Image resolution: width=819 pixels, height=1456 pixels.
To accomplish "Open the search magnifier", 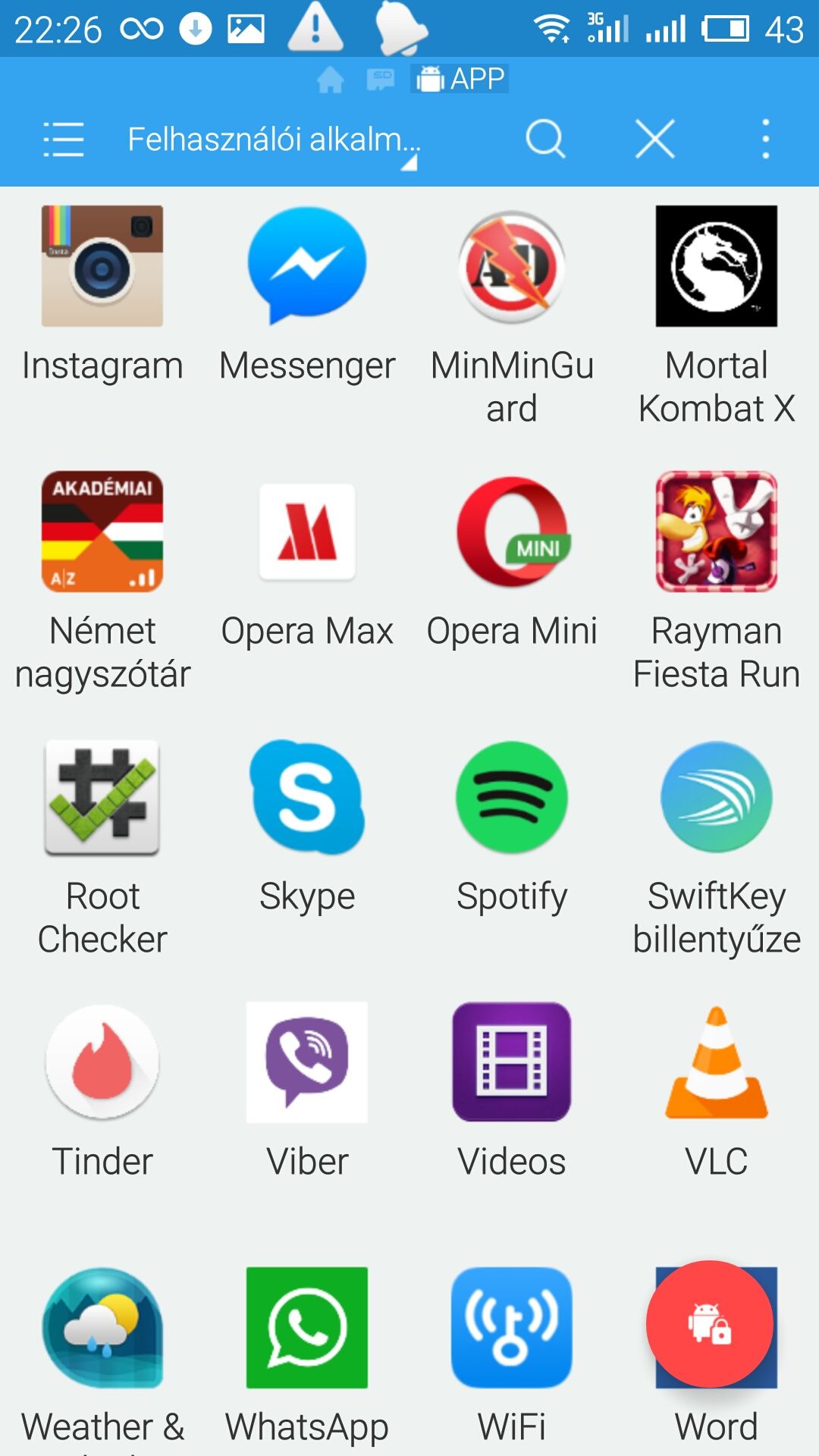I will coord(545,140).
